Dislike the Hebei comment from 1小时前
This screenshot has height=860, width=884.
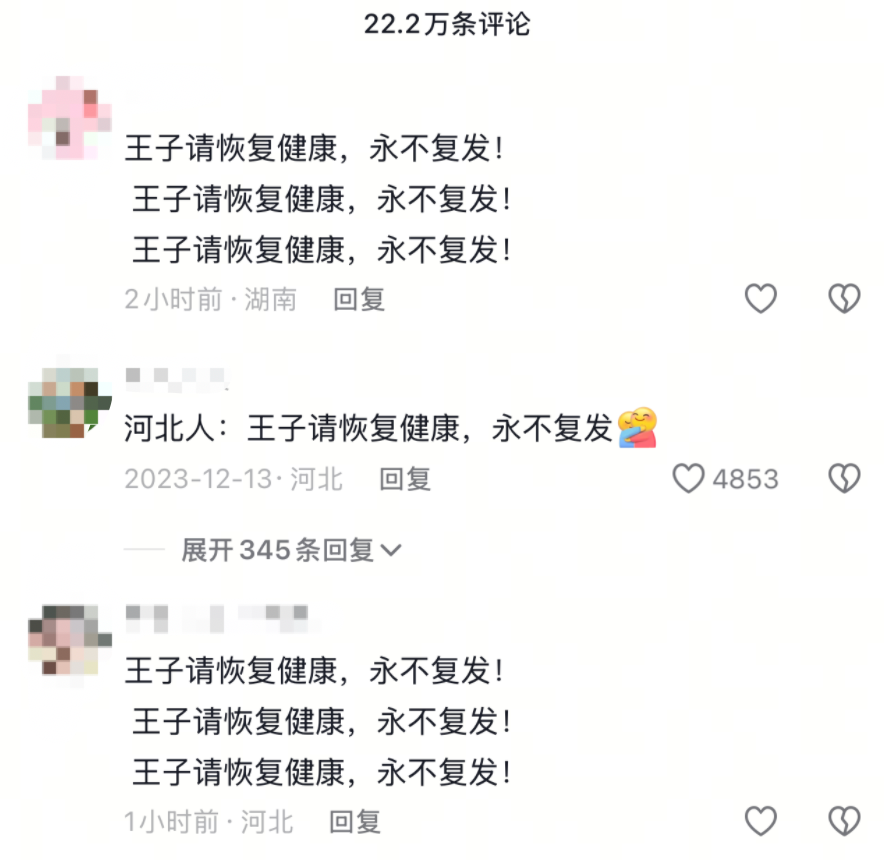[845, 821]
